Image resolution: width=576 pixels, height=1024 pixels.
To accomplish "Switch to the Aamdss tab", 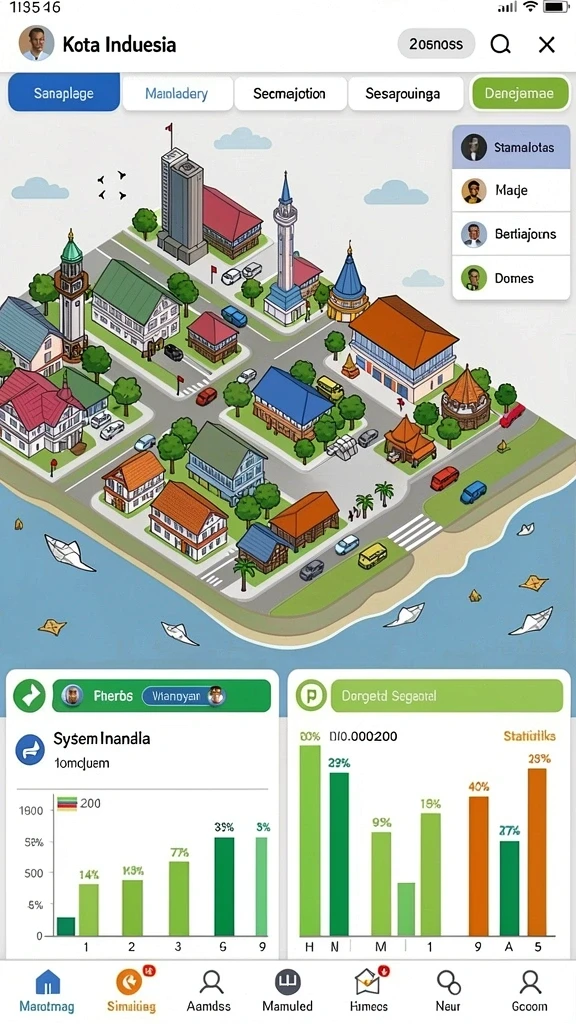I will 209,991.
